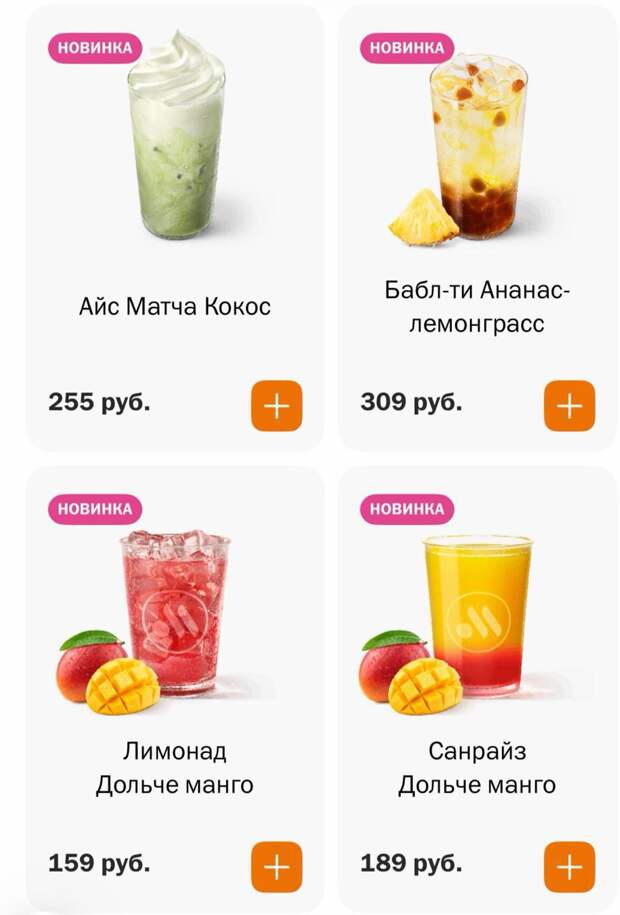Add Айс Матча Кокос to cart
Image resolution: width=620 pixels, height=915 pixels.
[276, 406]
